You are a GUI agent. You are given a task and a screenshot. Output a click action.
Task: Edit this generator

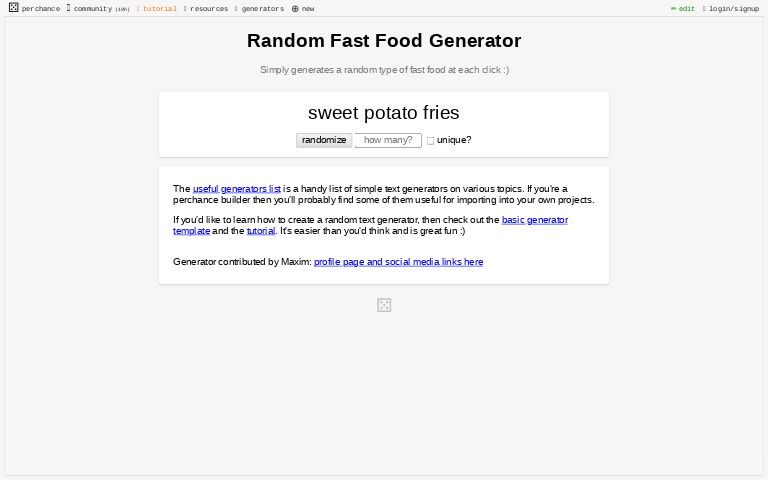click(x=684, y=8)
